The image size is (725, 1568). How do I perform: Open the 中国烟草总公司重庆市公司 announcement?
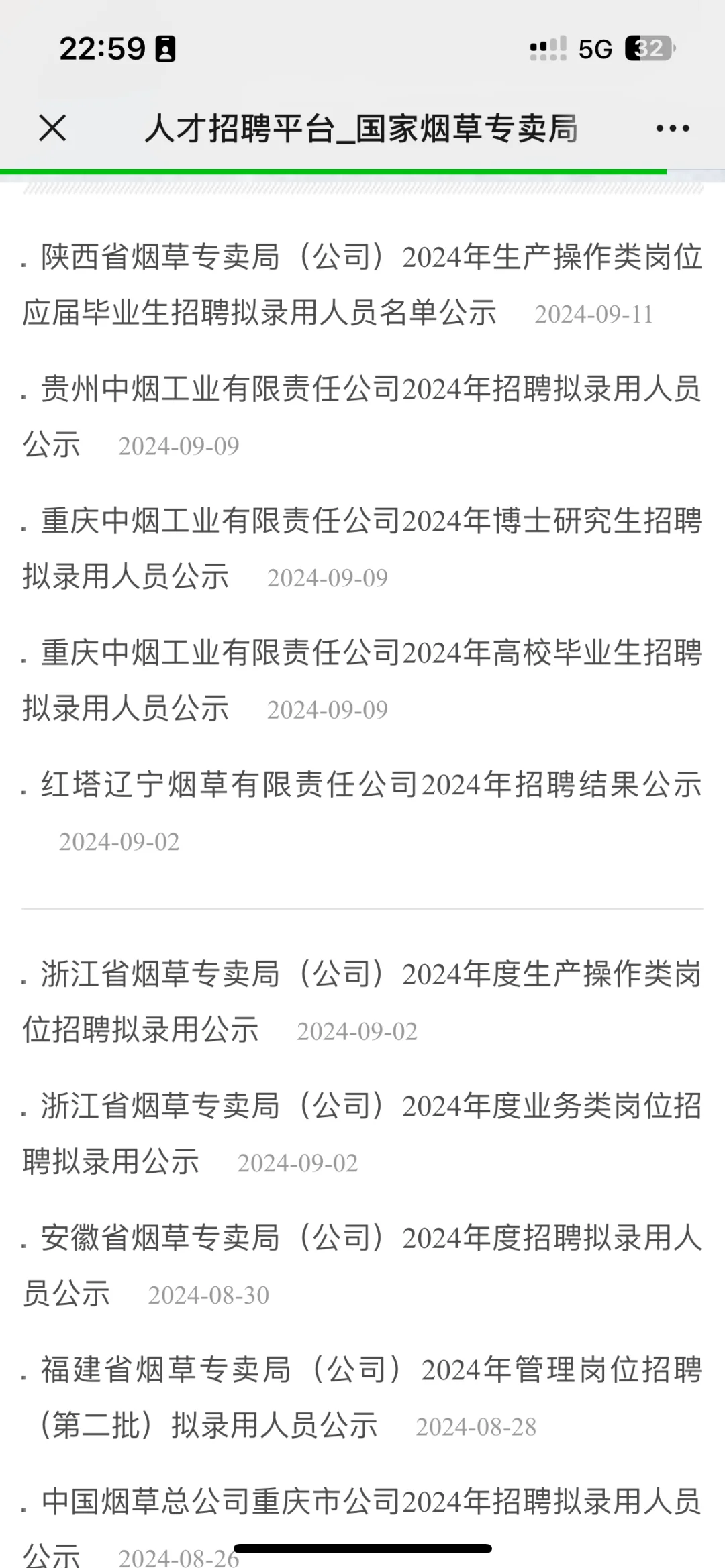(362, 1526)
